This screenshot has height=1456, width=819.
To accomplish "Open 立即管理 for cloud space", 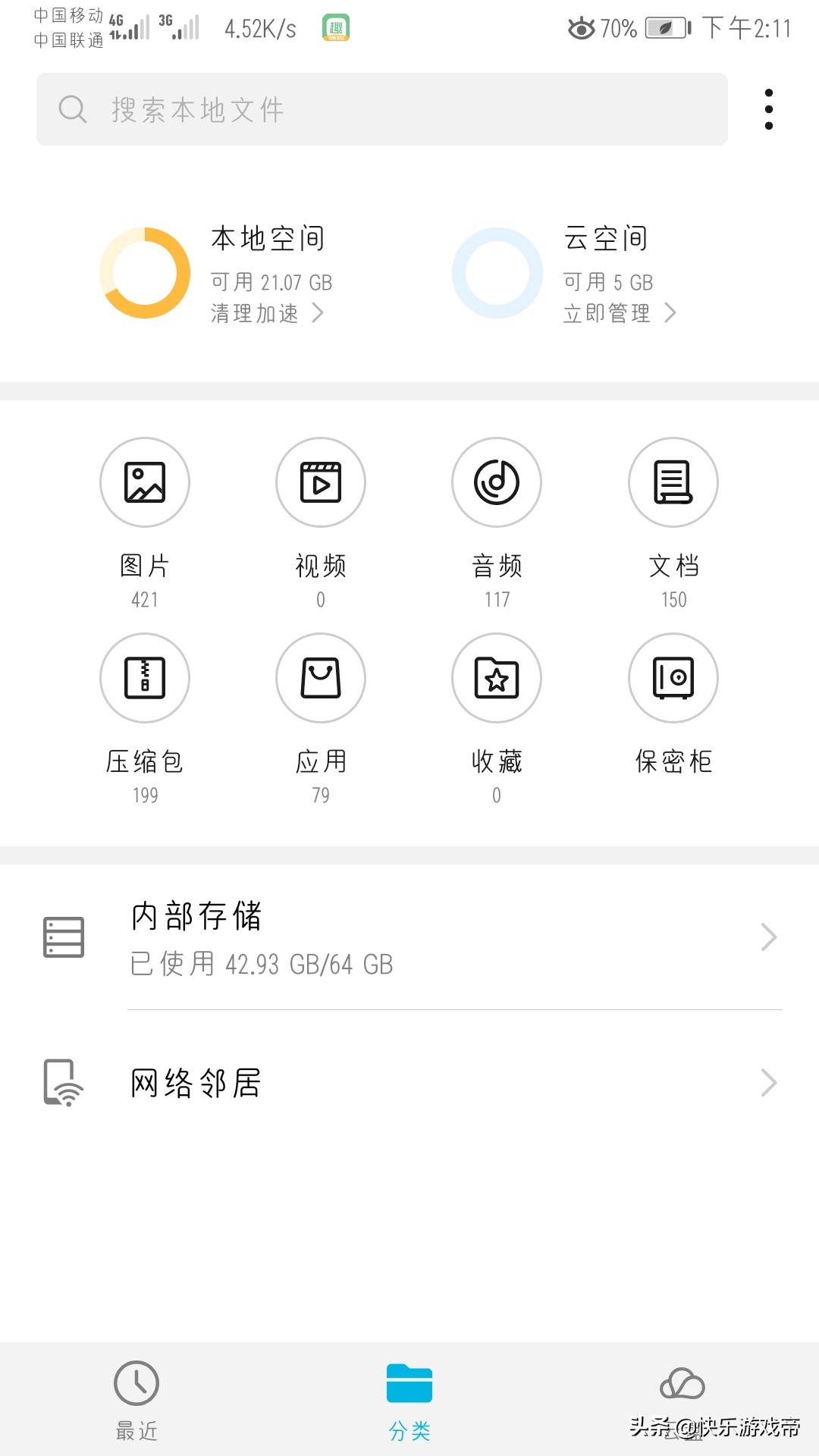I will 619,313.
